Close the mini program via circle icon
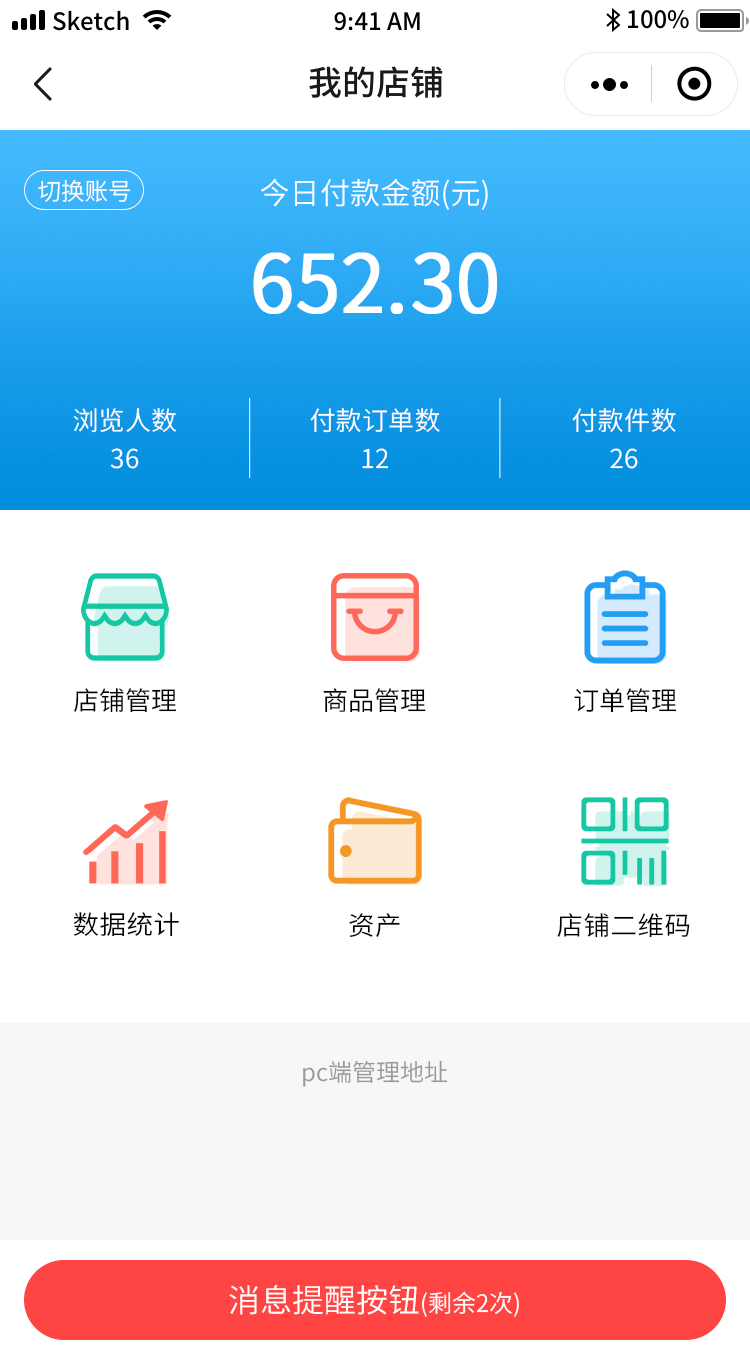This screenshot has width=750, height=1360. tap(694, 84)
